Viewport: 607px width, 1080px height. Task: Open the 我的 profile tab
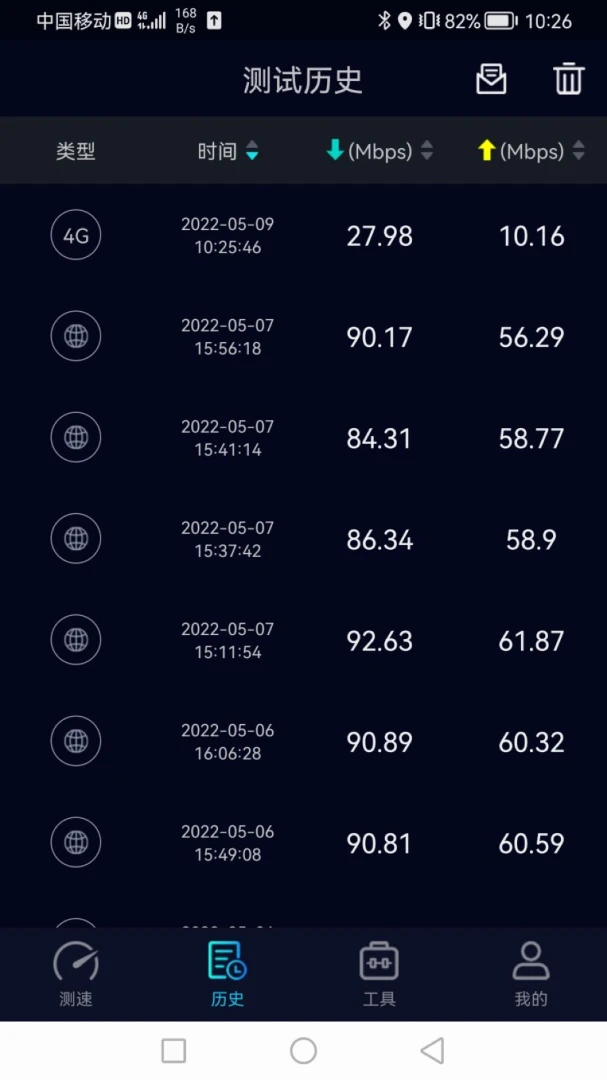pyautogui.click(x=531, y=973)
